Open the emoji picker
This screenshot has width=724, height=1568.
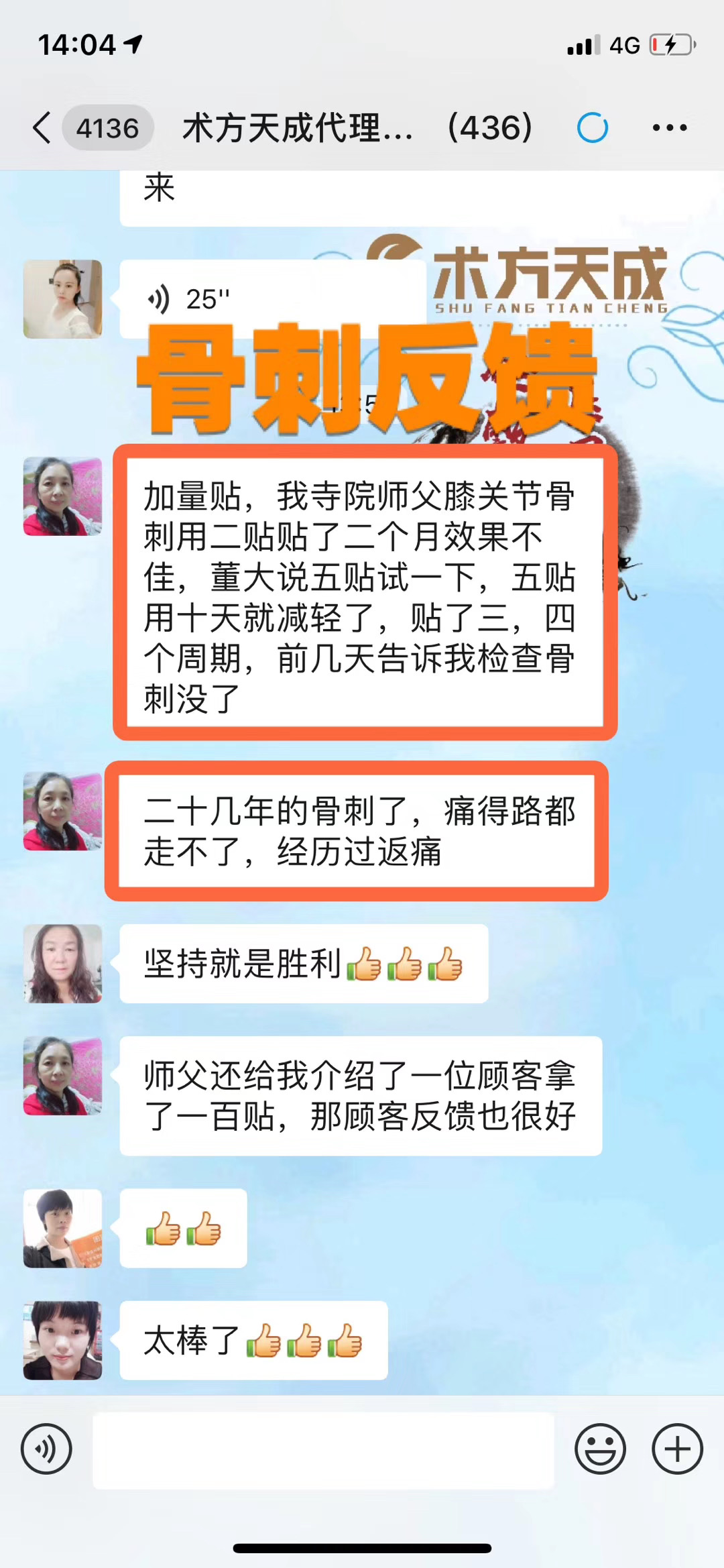click(x=600, y=1449)
